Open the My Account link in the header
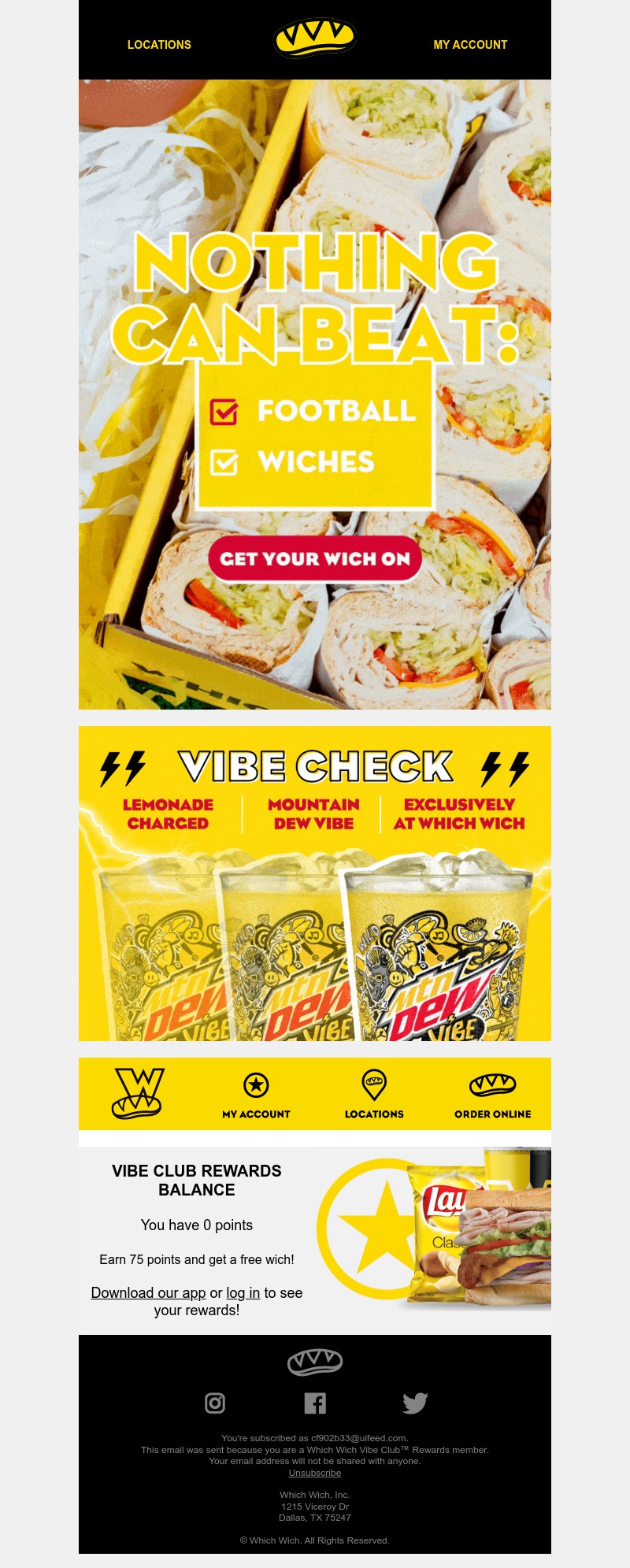 (x=470, y=45)
